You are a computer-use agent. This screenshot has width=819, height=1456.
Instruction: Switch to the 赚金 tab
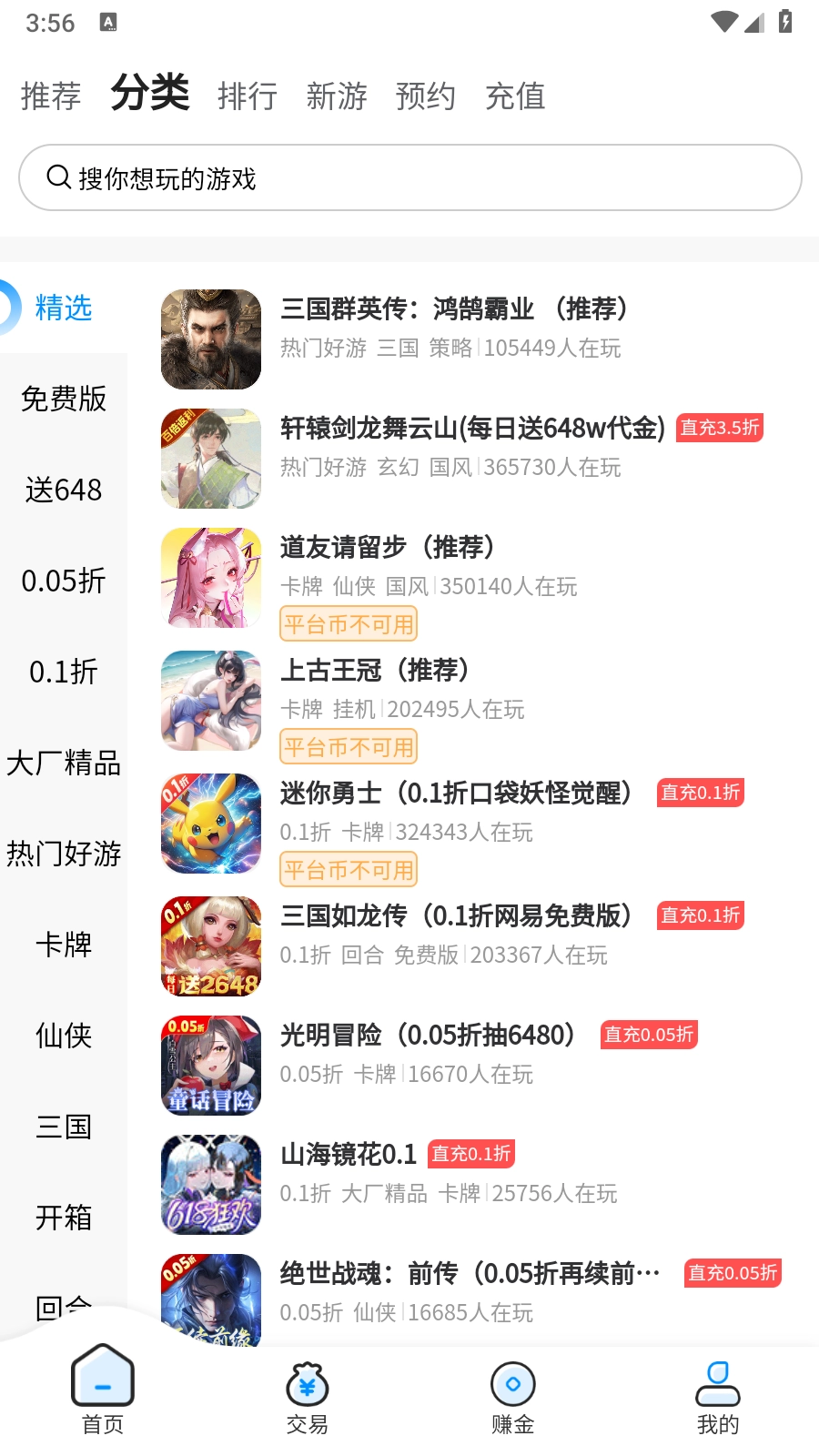512,1397
